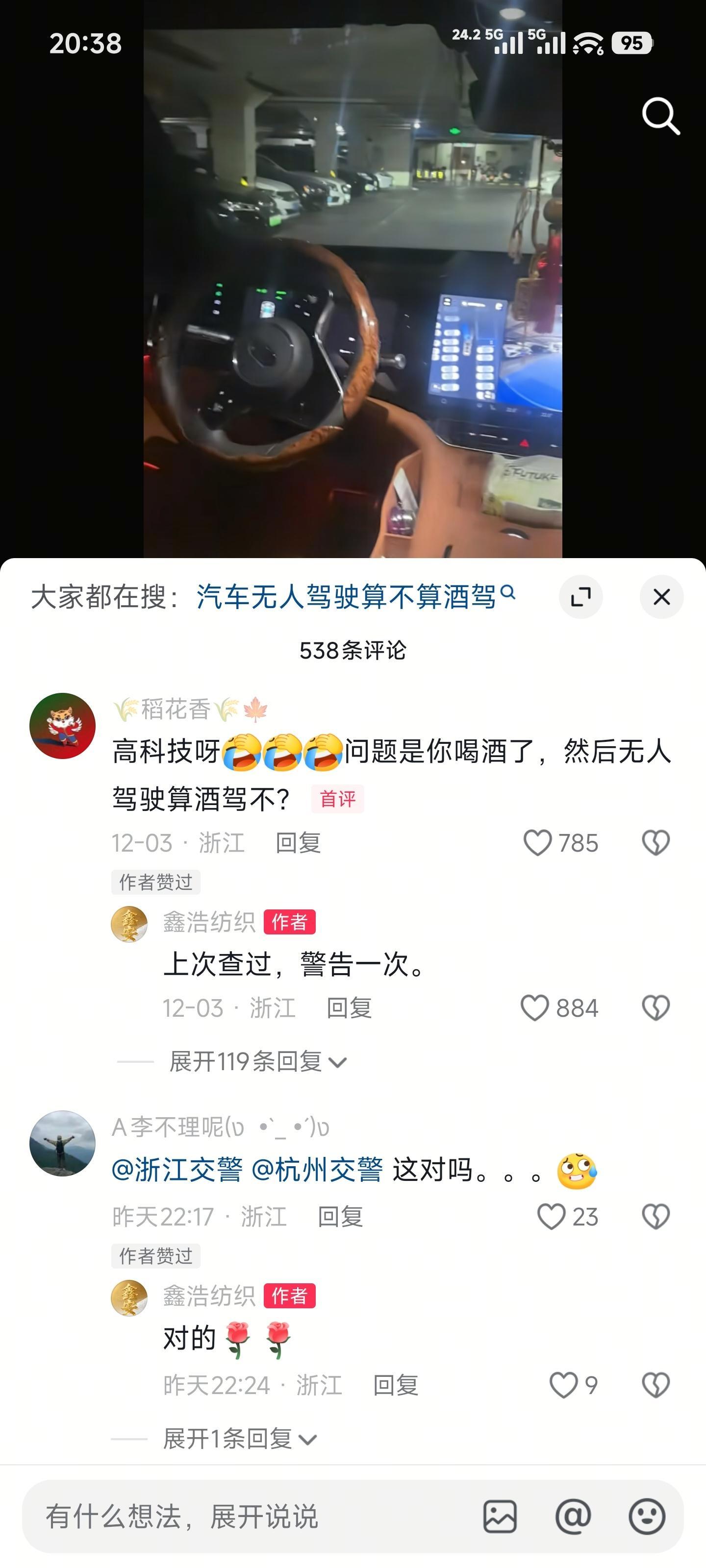The height and width of the screenshot is (1568, 706).
Task: Like 稻花香's comment with 785 likes
Action: point(538,843)
